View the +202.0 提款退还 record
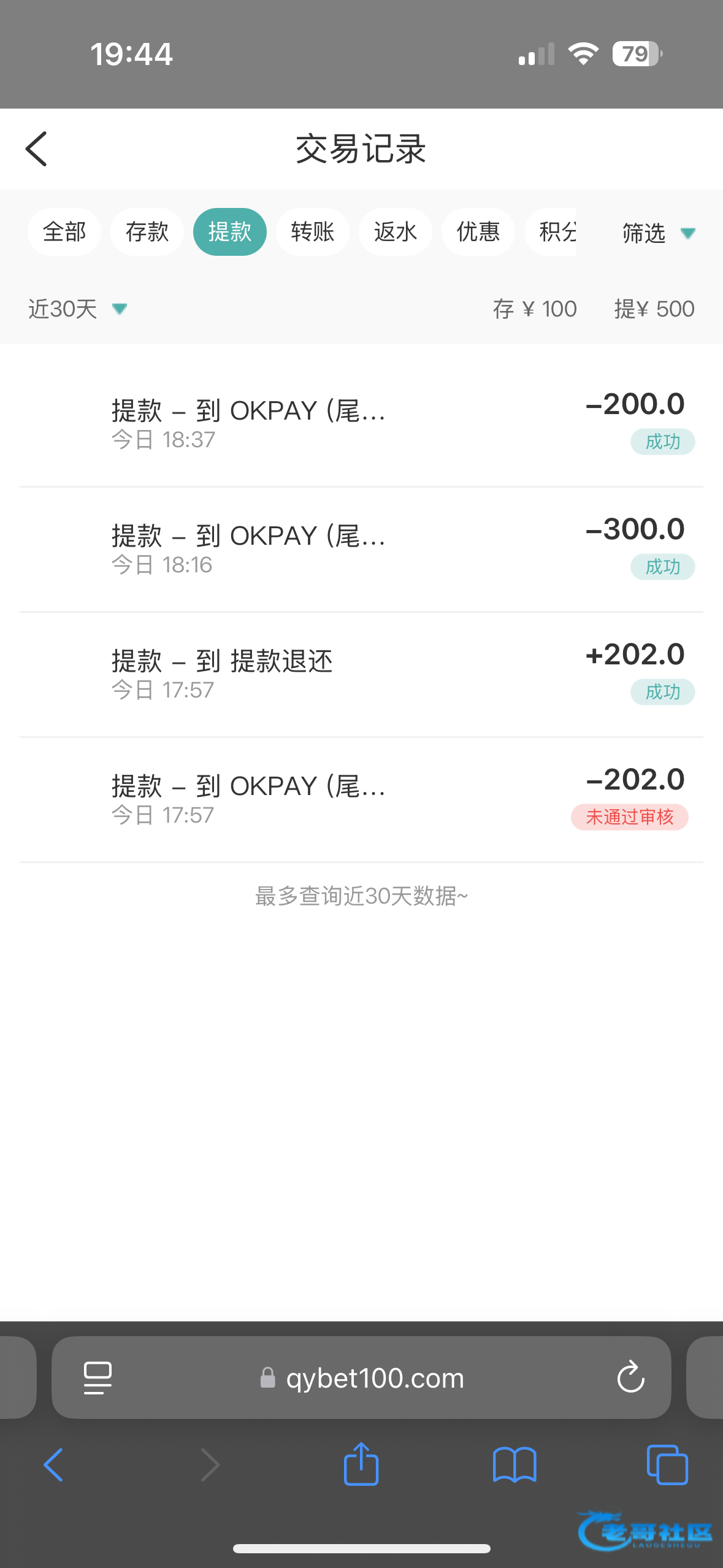Viewport: 723px width, 1568px height. click(x=361, y=674)
